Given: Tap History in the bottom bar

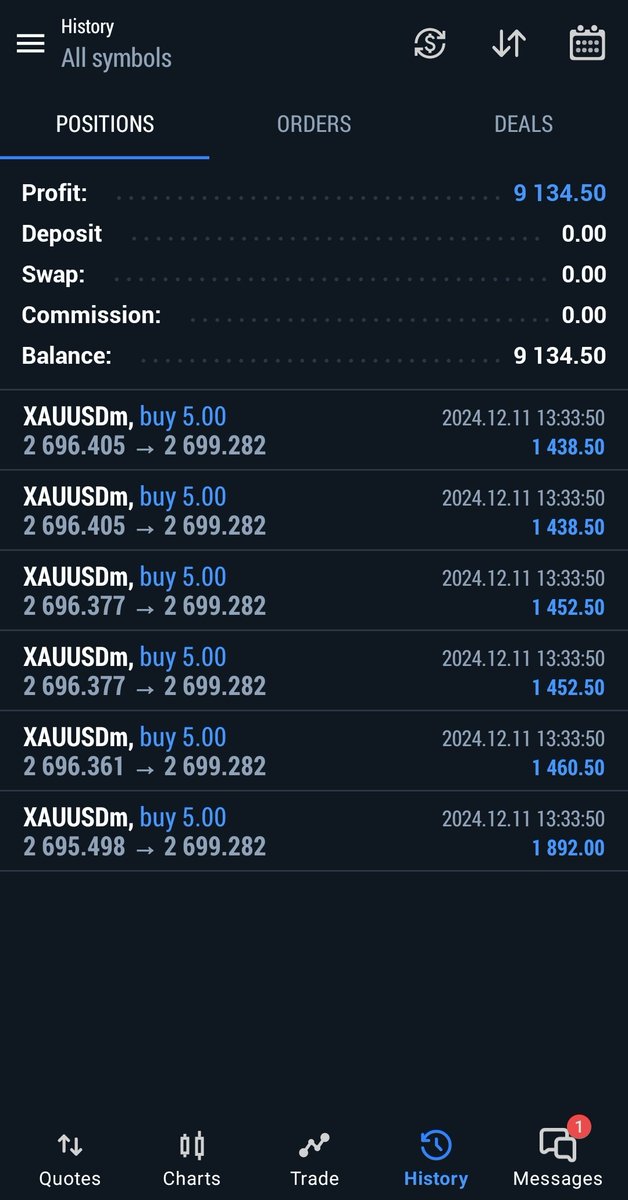Looking at the screenshot, I should [436, 1159].
